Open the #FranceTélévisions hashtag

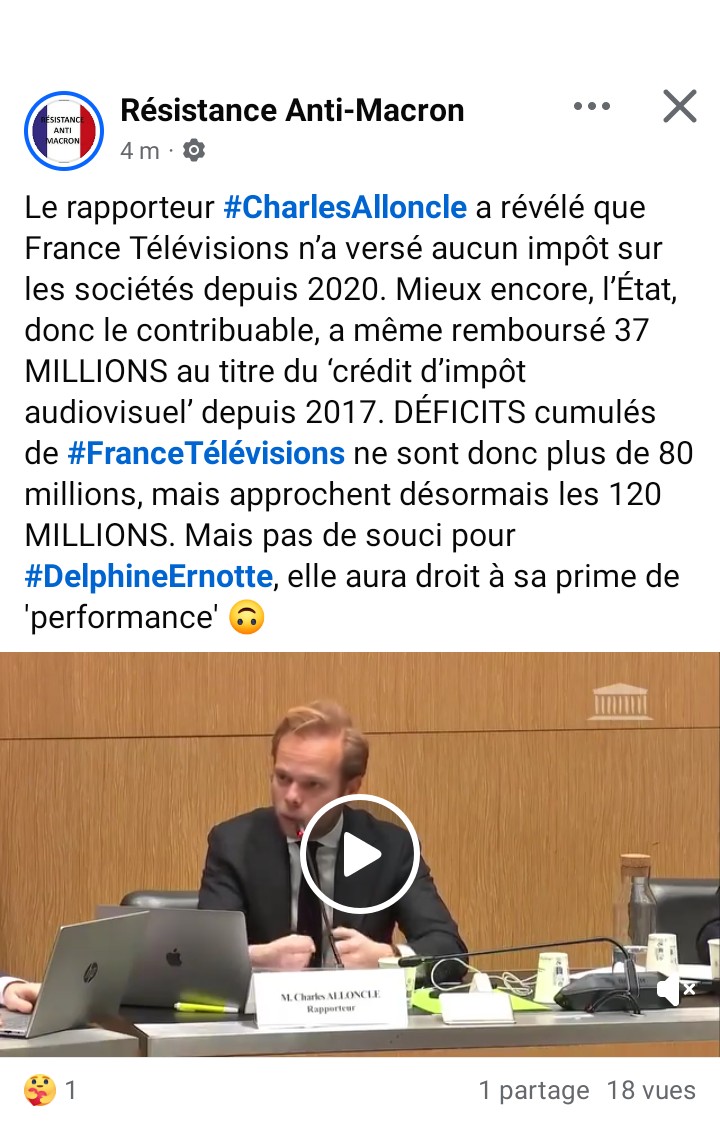point(206,454)
